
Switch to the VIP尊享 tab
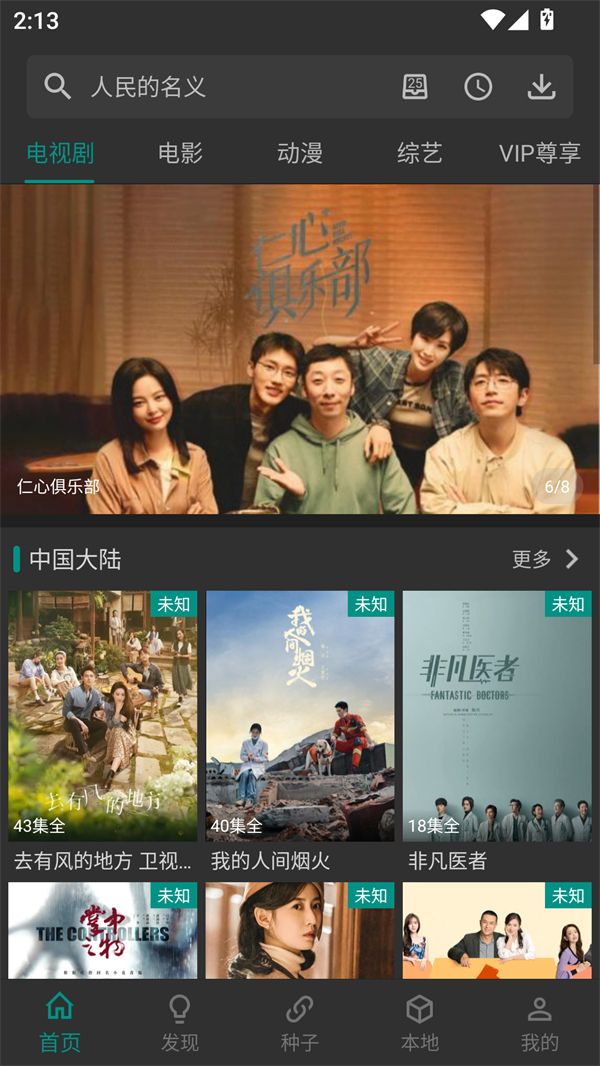click(539, 153)
